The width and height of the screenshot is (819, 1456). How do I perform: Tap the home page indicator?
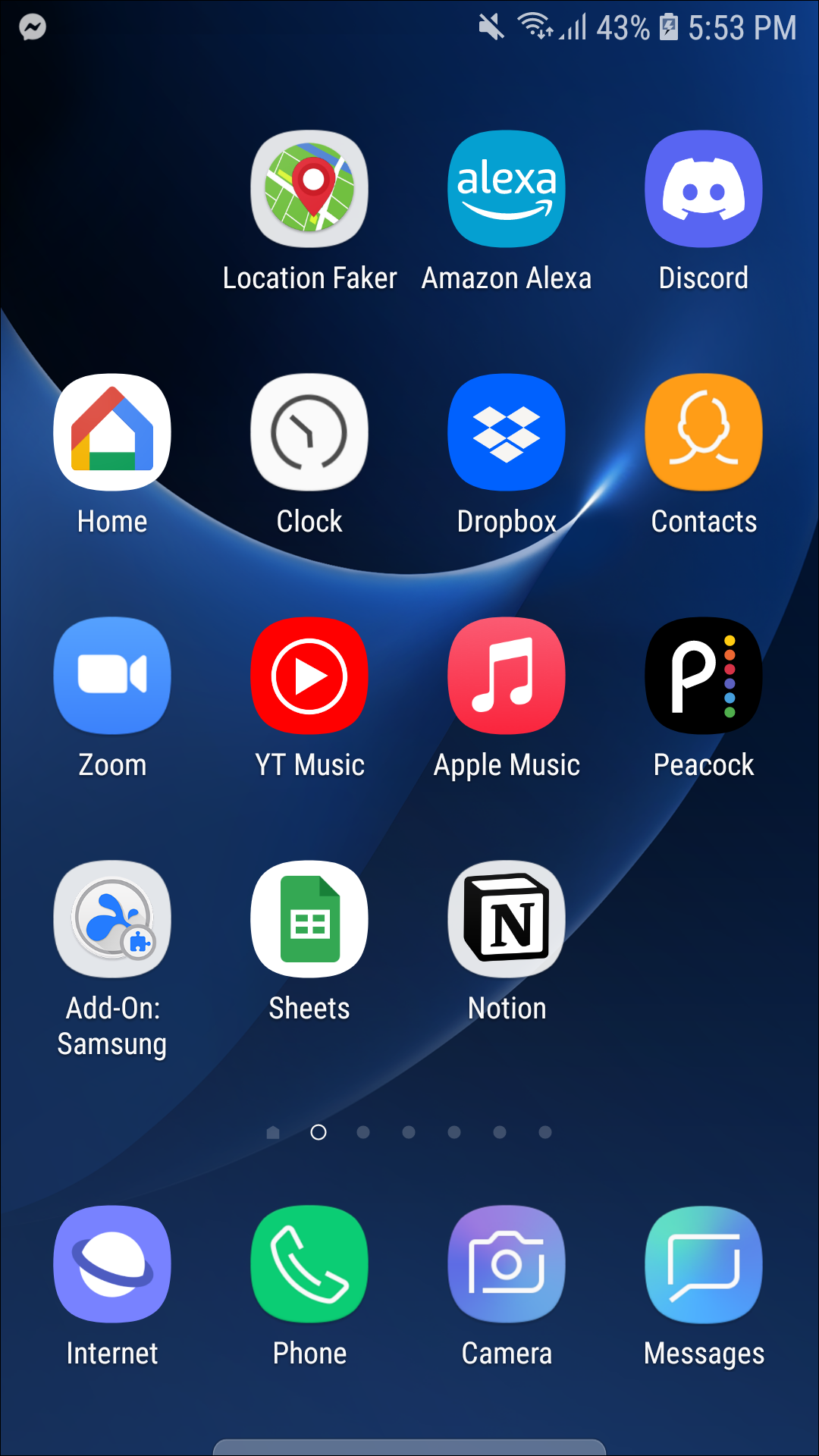[x=273, y=1132]
